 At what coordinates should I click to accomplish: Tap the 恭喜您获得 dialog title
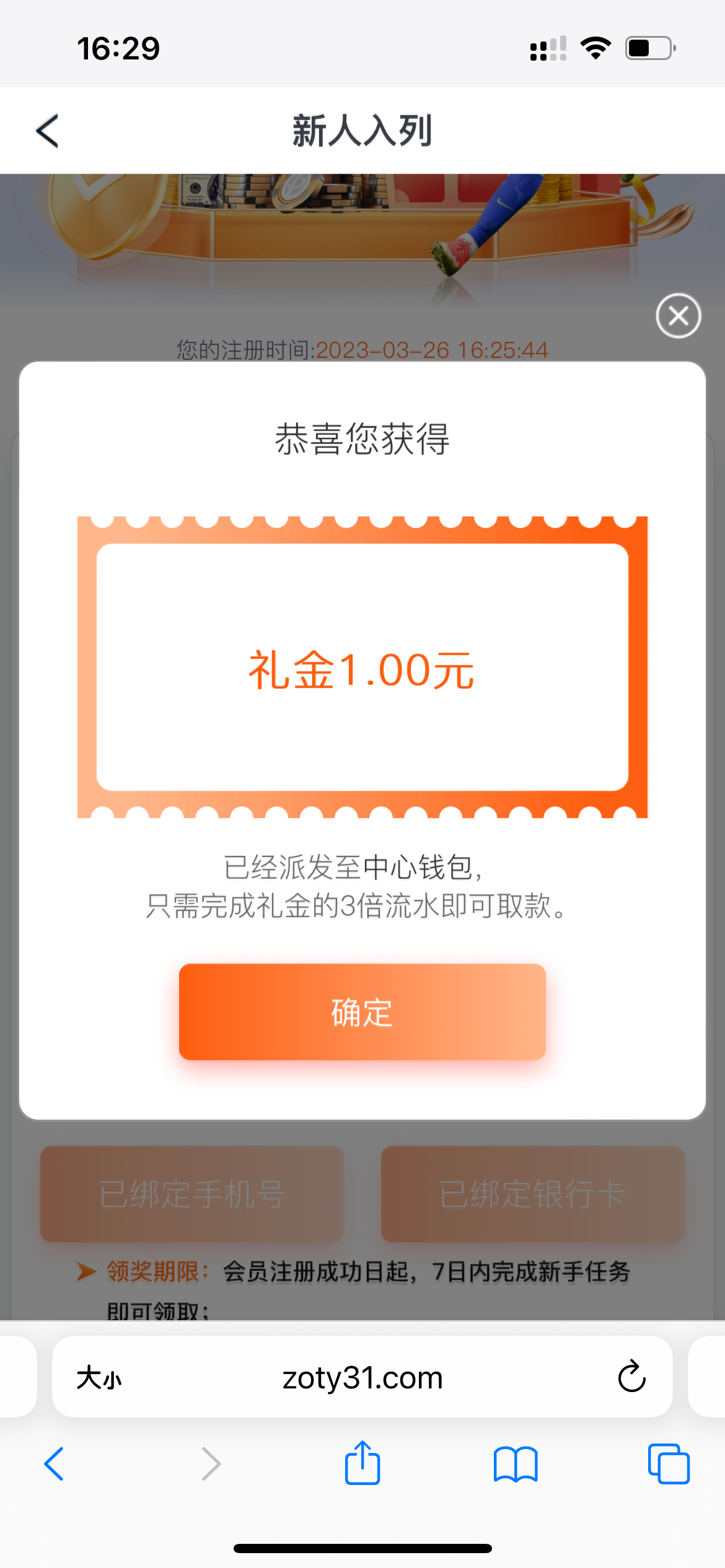[x=362, y=440]
